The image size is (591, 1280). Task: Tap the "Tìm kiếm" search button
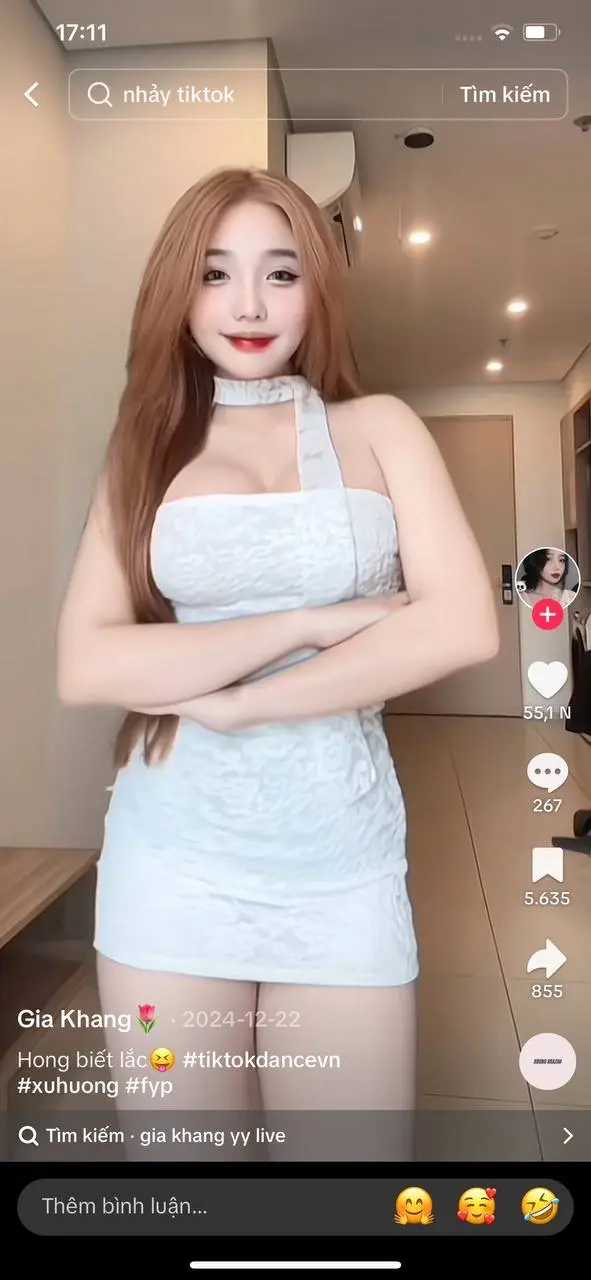point(505,95)
